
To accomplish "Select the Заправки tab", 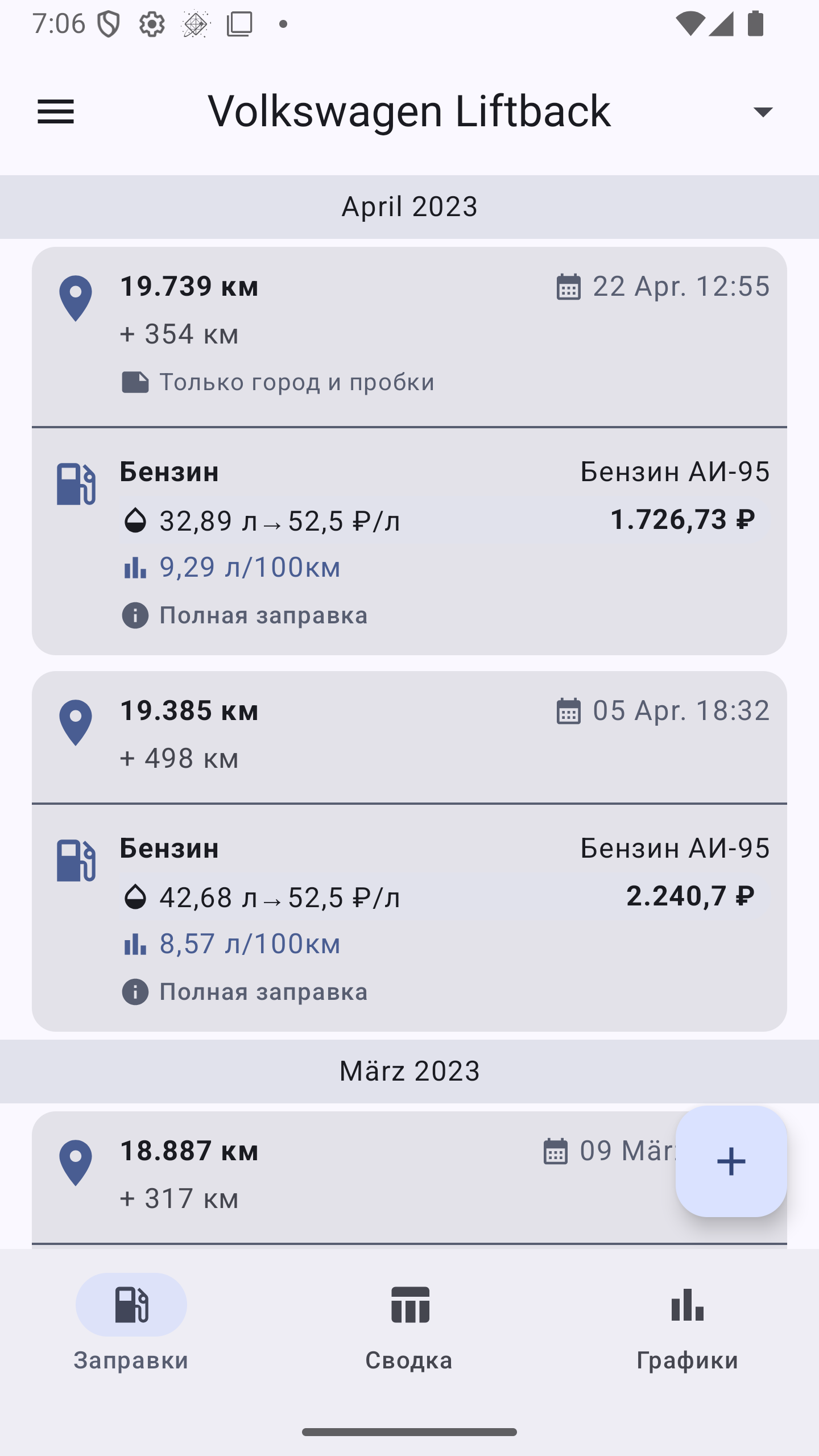I will tap(131, 1325).
